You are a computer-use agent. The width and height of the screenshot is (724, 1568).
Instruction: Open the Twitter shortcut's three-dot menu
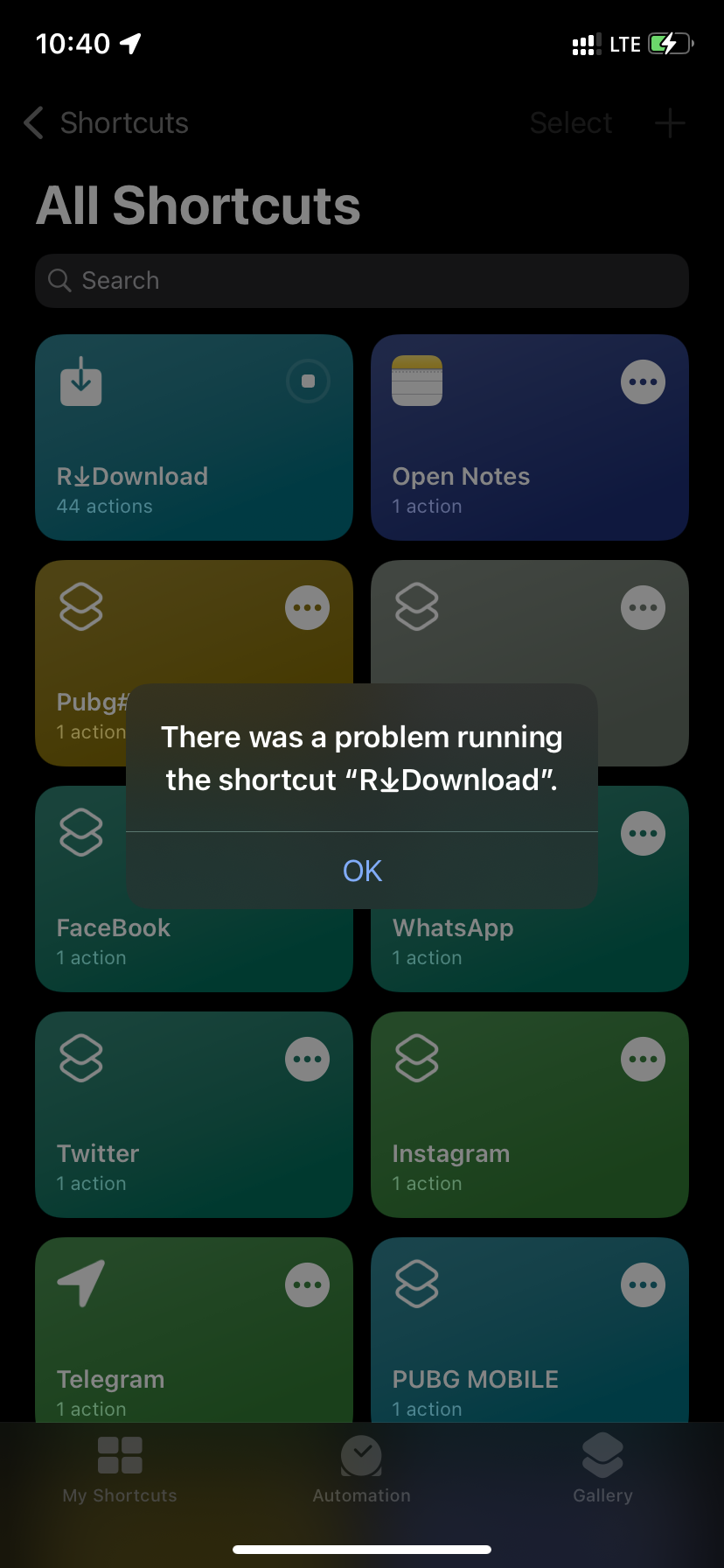click(308, 1059)
